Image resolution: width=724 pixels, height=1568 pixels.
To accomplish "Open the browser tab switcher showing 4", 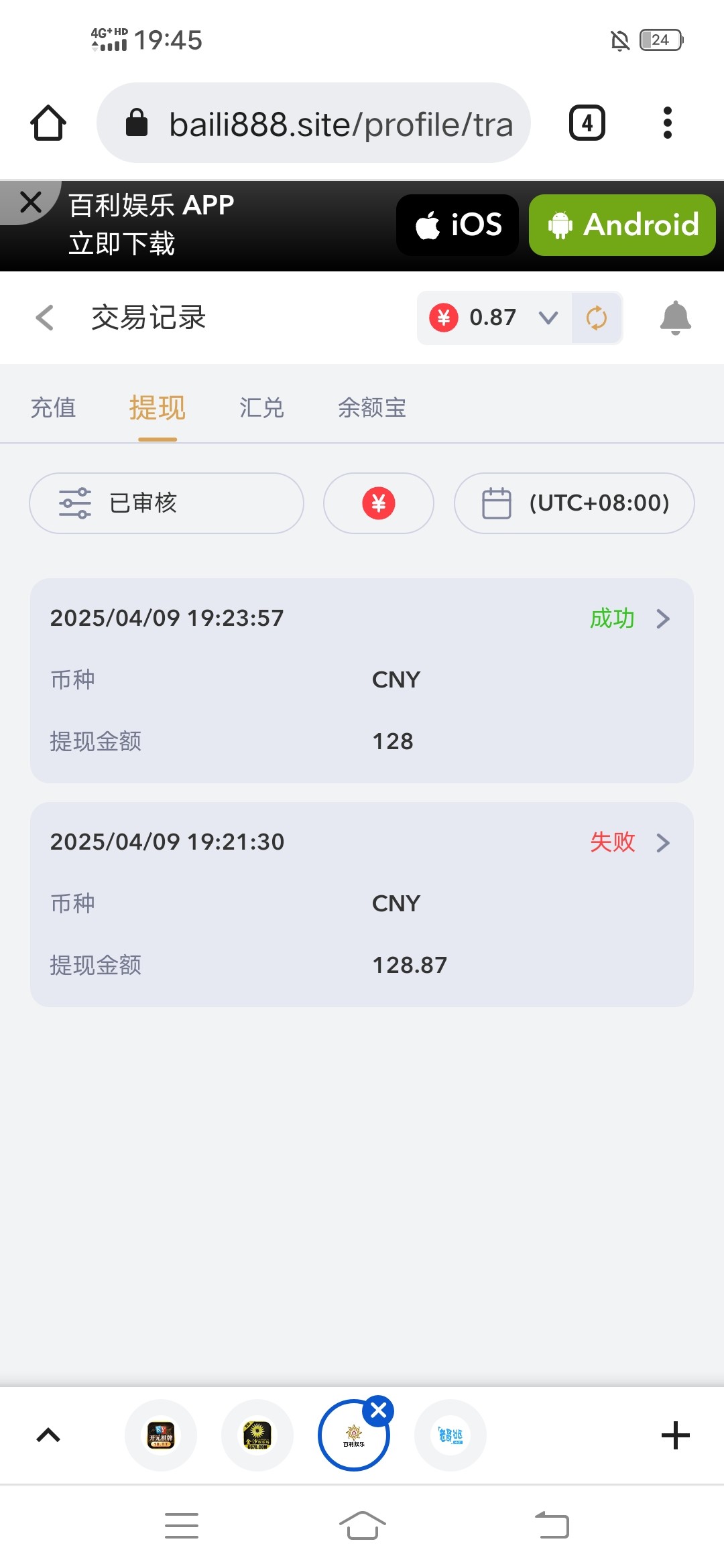I will (x=587, y=123).
